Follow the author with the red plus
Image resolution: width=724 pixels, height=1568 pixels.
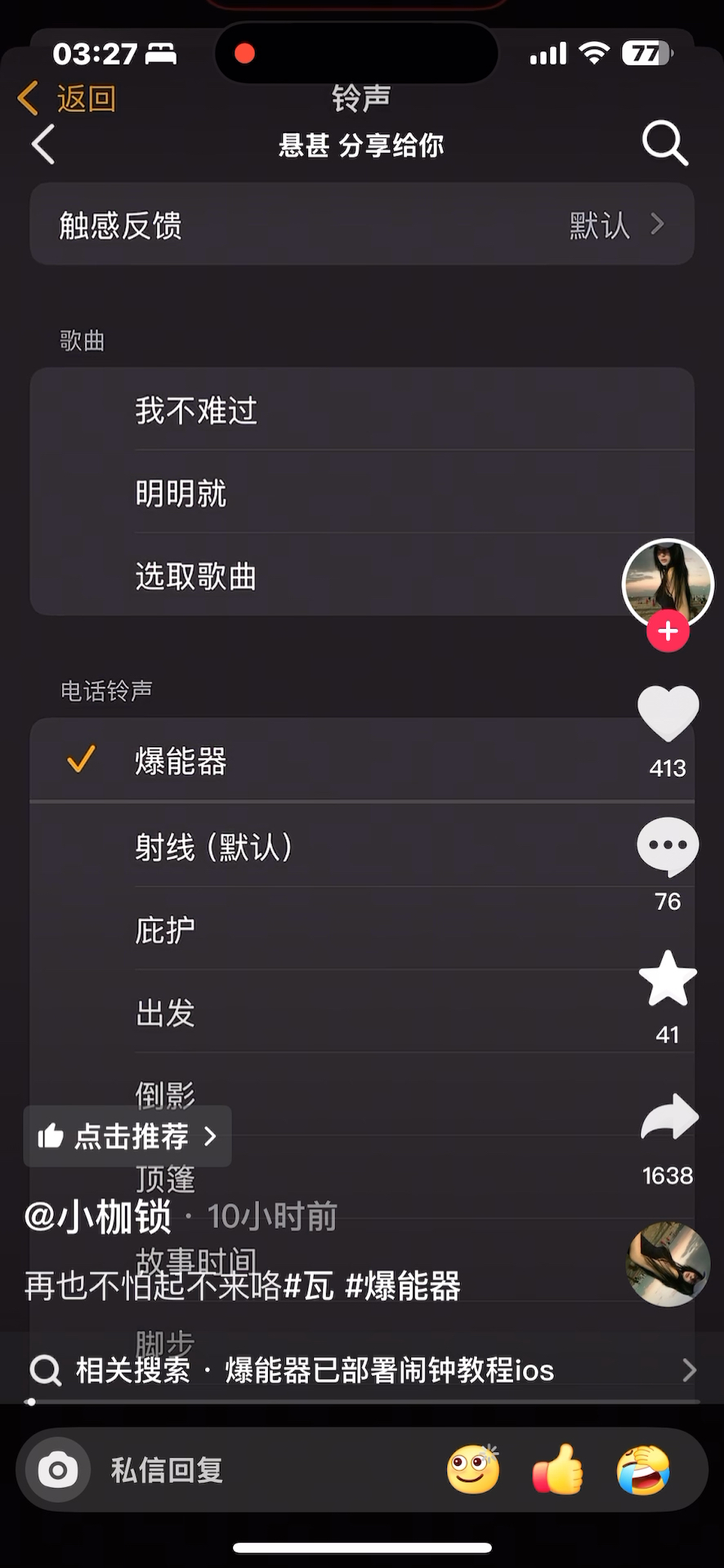pyautogui.click(x=668, y=631)
